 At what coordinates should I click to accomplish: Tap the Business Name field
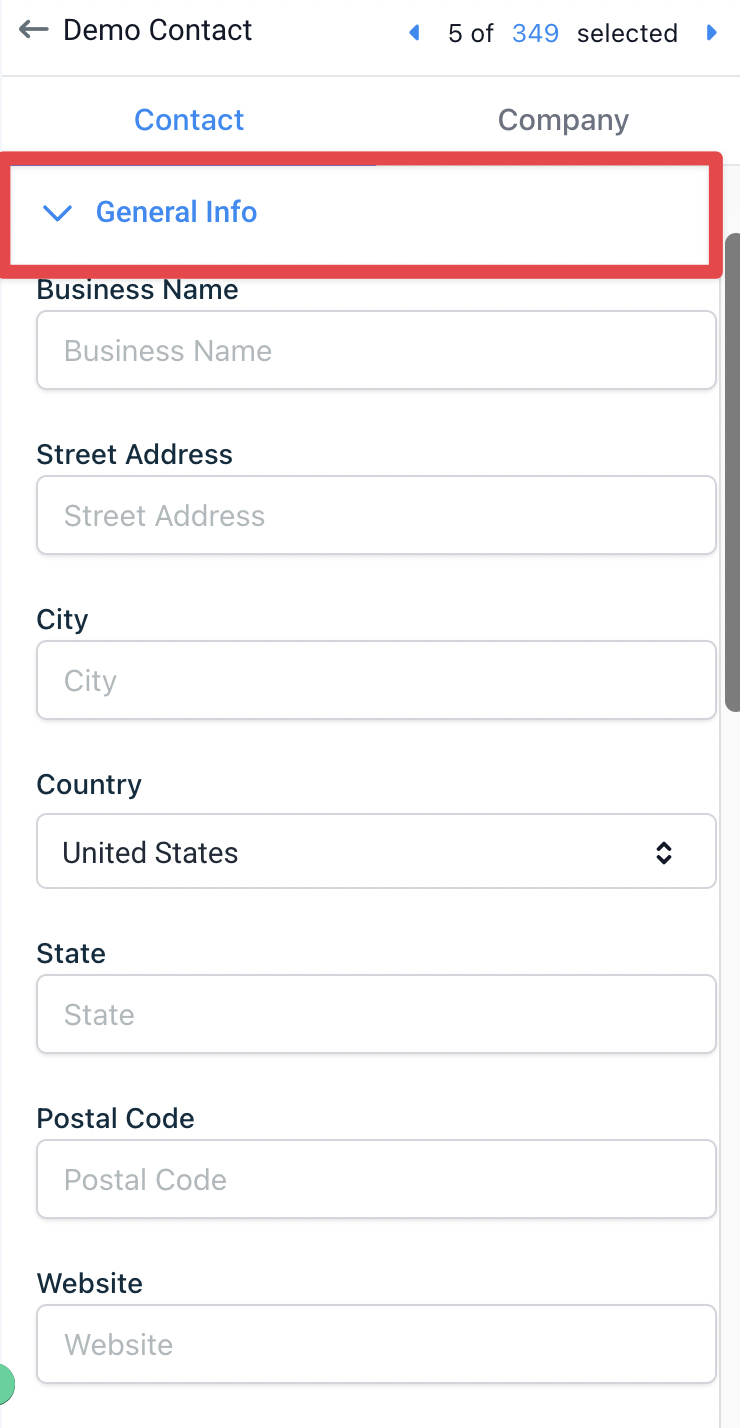point(376,350)
